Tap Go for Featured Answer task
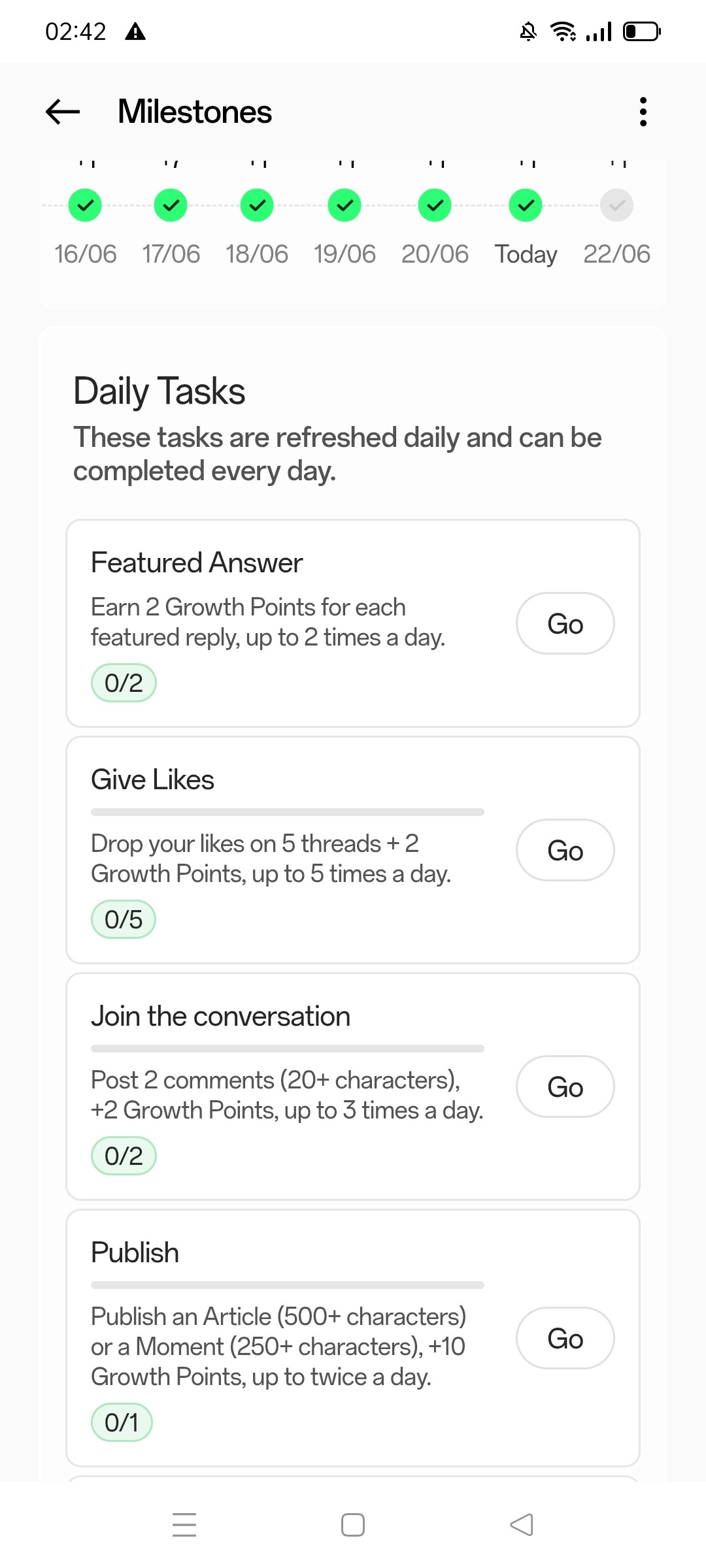Viewport: 706px width, 1568px height. 565,623
